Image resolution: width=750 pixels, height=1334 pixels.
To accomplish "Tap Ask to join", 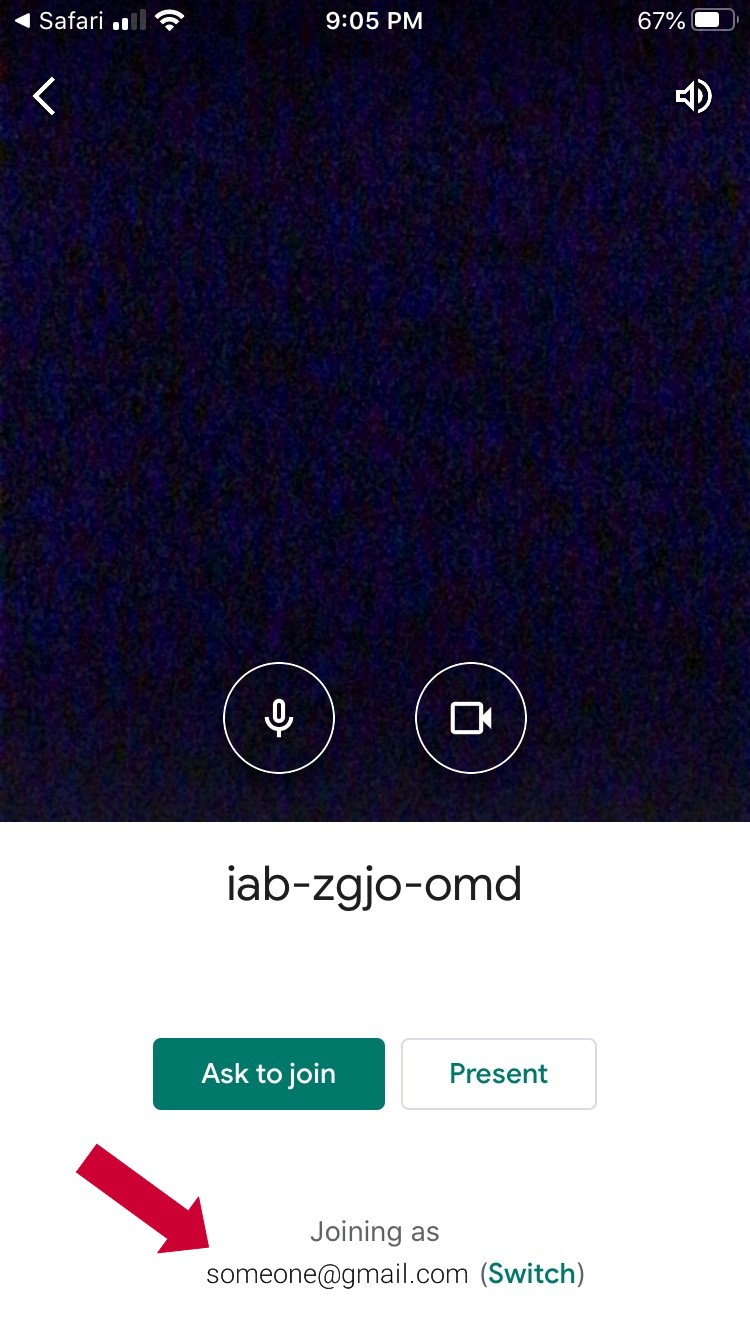I will (x=268, y=1074).
